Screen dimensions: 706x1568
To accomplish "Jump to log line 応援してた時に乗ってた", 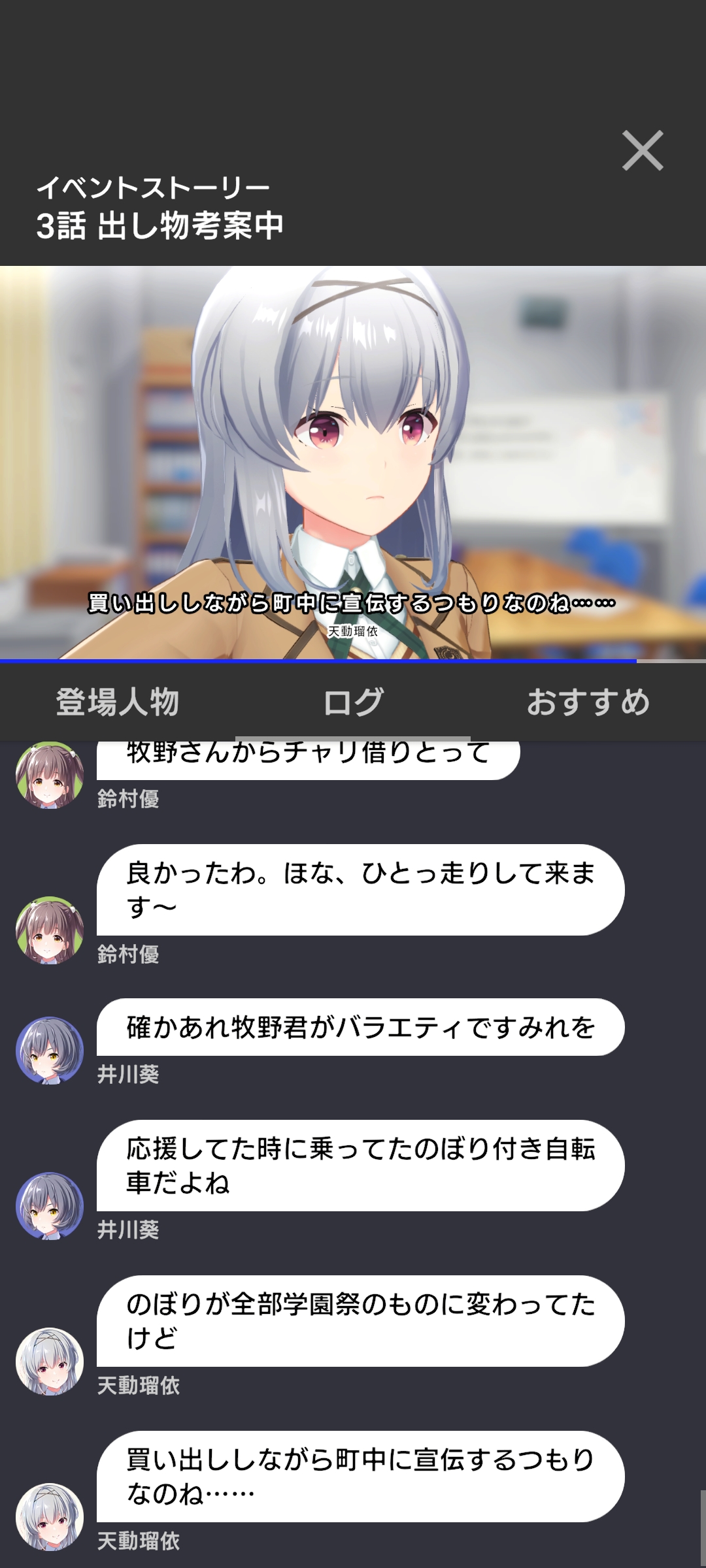I will point(360,1166).
